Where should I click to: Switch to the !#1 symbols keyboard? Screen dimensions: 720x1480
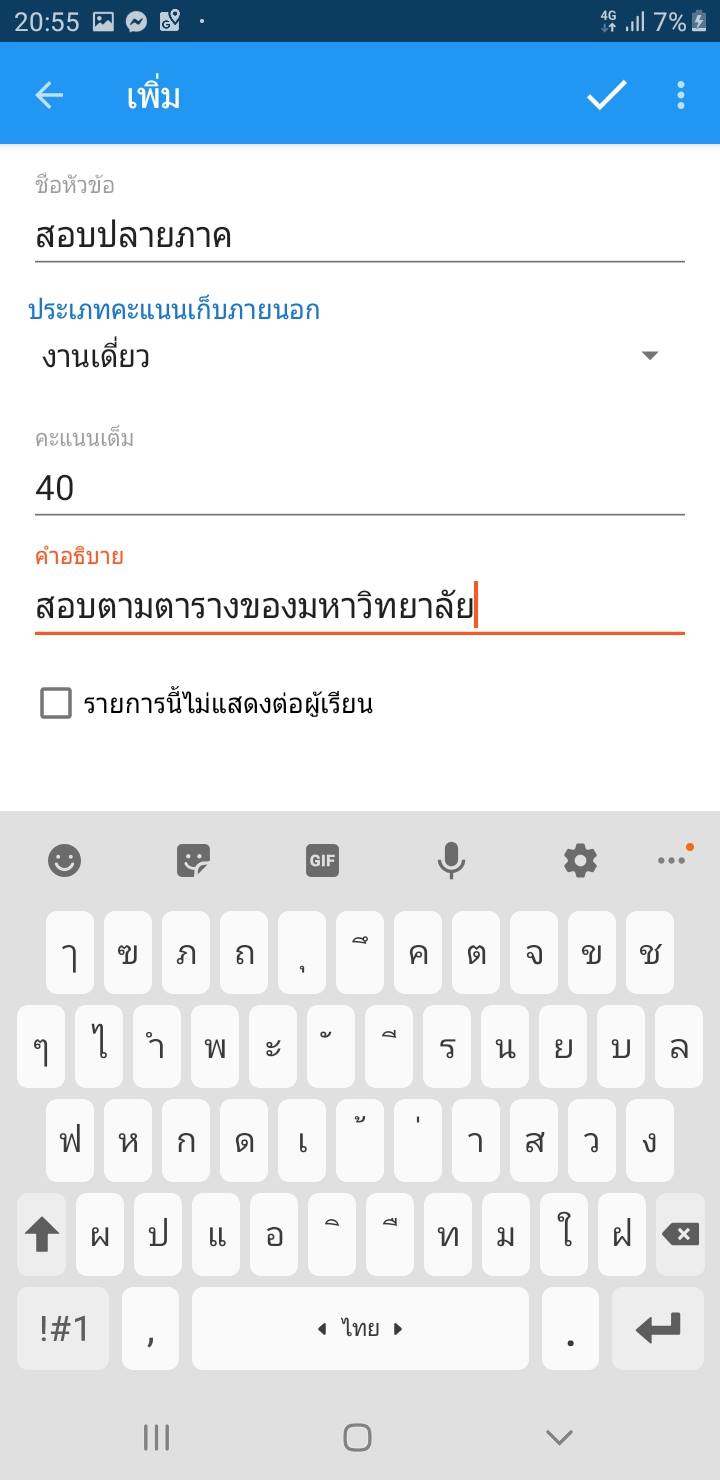click(64, 1328)
